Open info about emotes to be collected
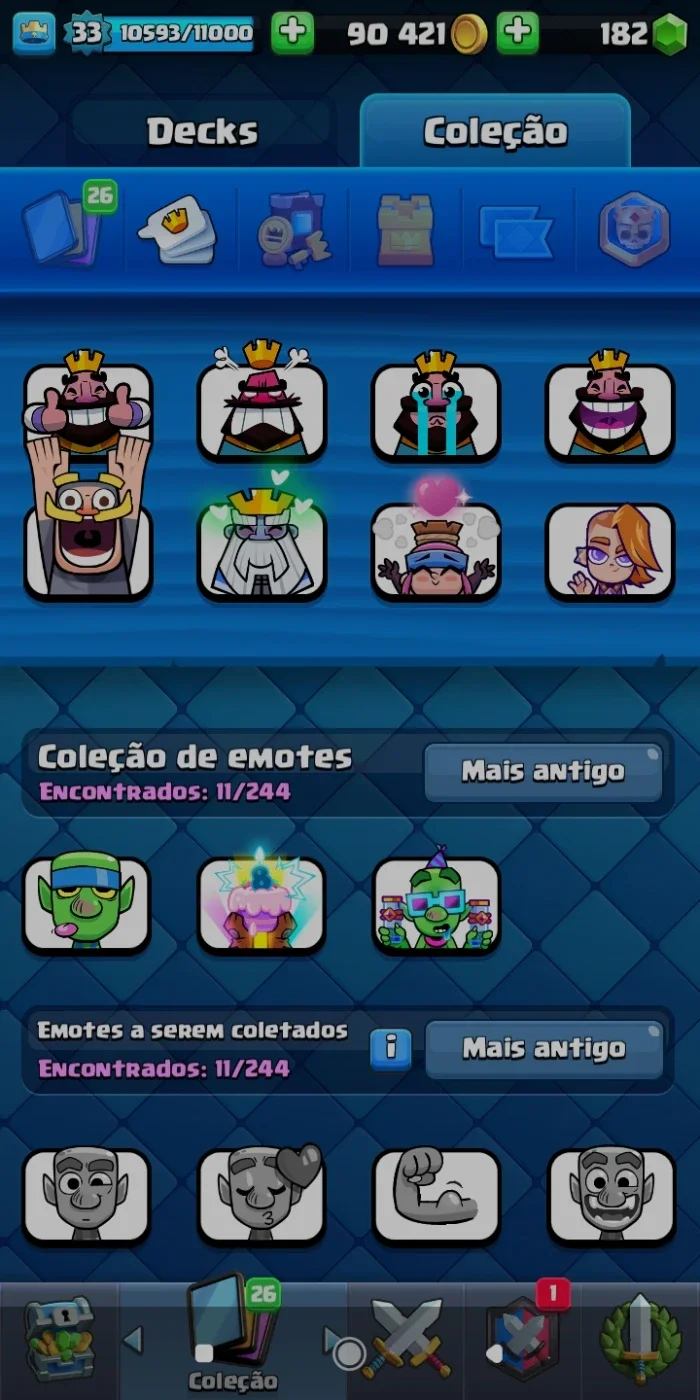This screenshot has width=700, height=1400. click(x=391, y=1049)
